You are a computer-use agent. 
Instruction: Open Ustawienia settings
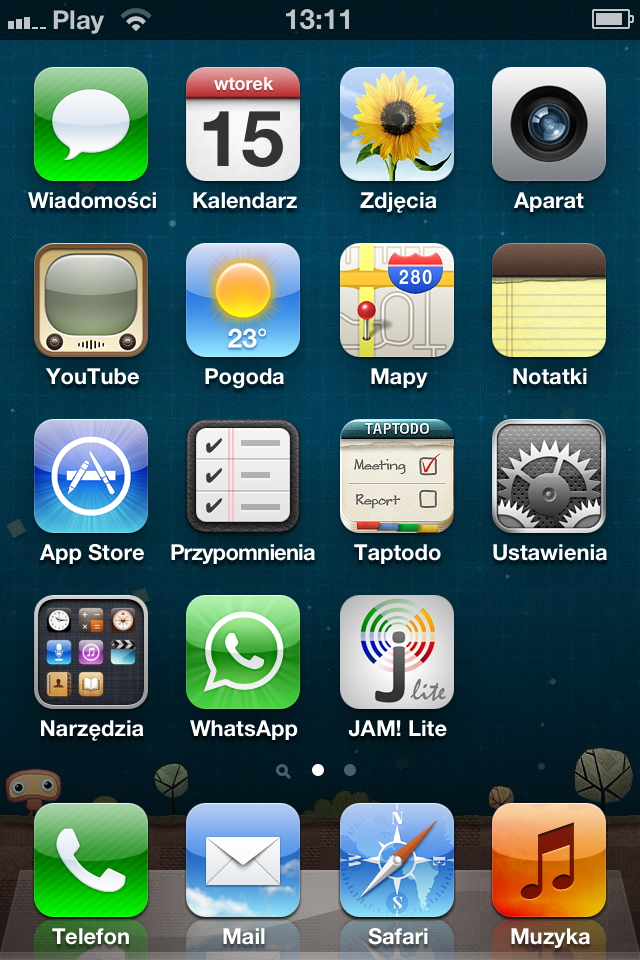coord(549,476)
